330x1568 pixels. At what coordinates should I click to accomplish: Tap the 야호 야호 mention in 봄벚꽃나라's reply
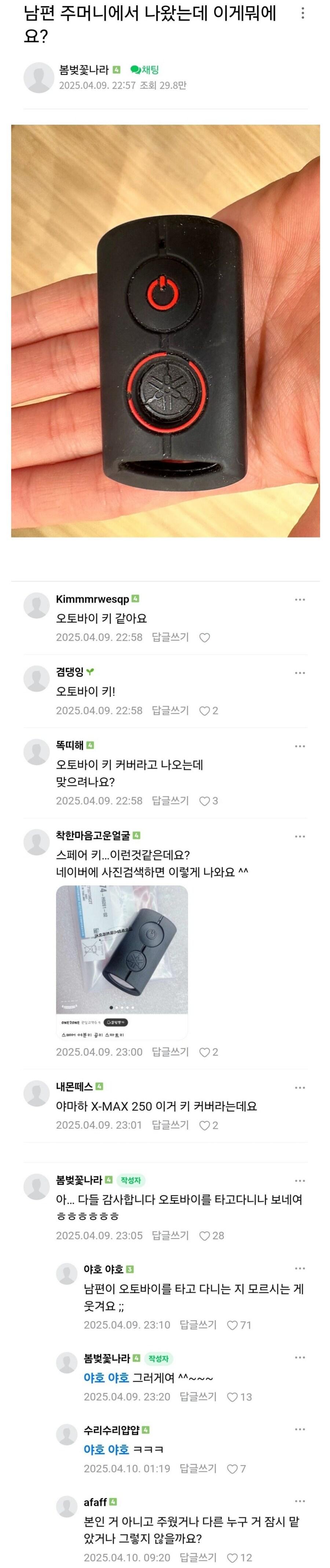pos(106,1377)
